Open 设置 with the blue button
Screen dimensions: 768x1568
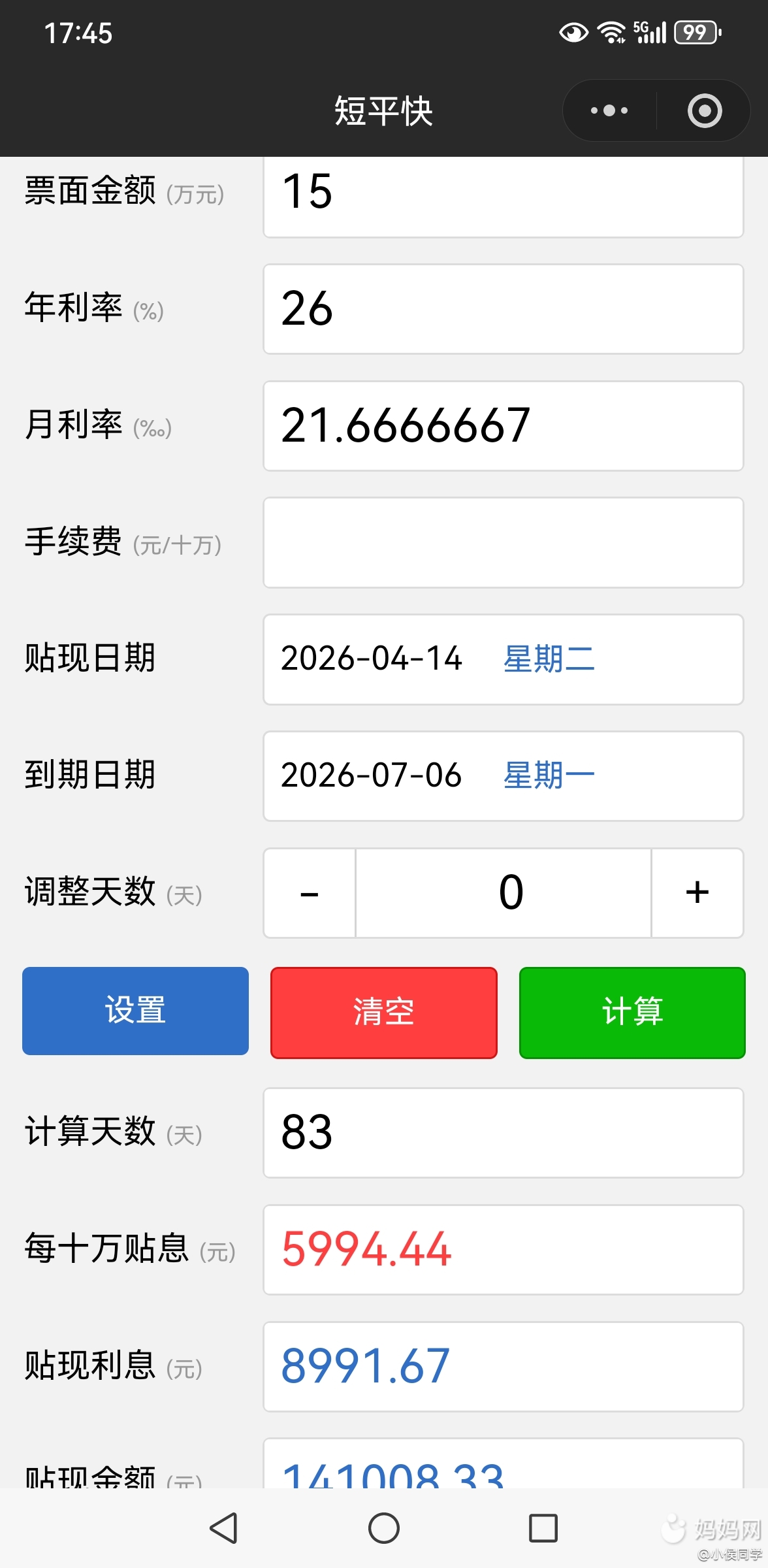[135, 1011]
